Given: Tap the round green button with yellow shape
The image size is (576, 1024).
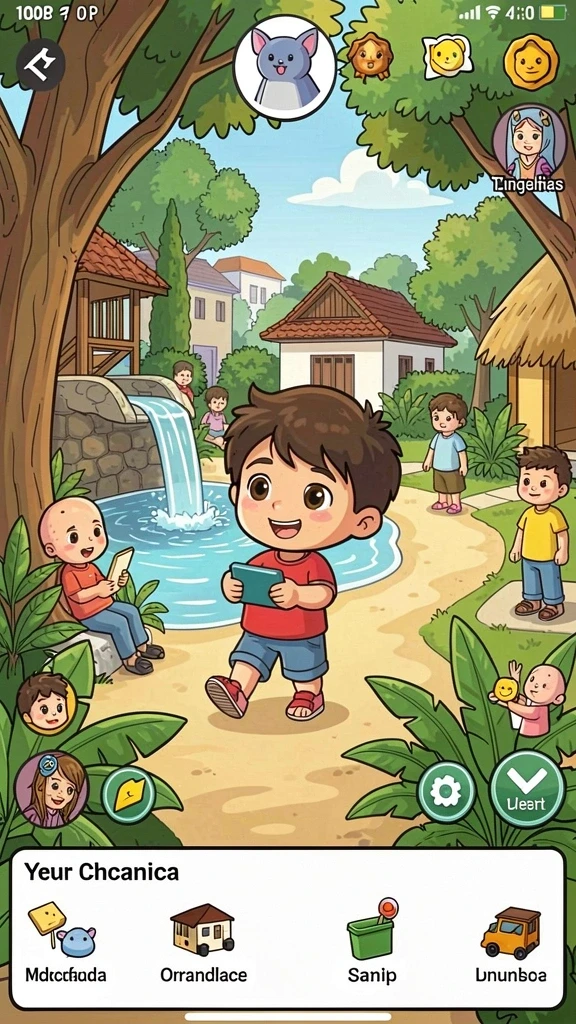Looking at the screenshot, I should (x=129, y=795).
